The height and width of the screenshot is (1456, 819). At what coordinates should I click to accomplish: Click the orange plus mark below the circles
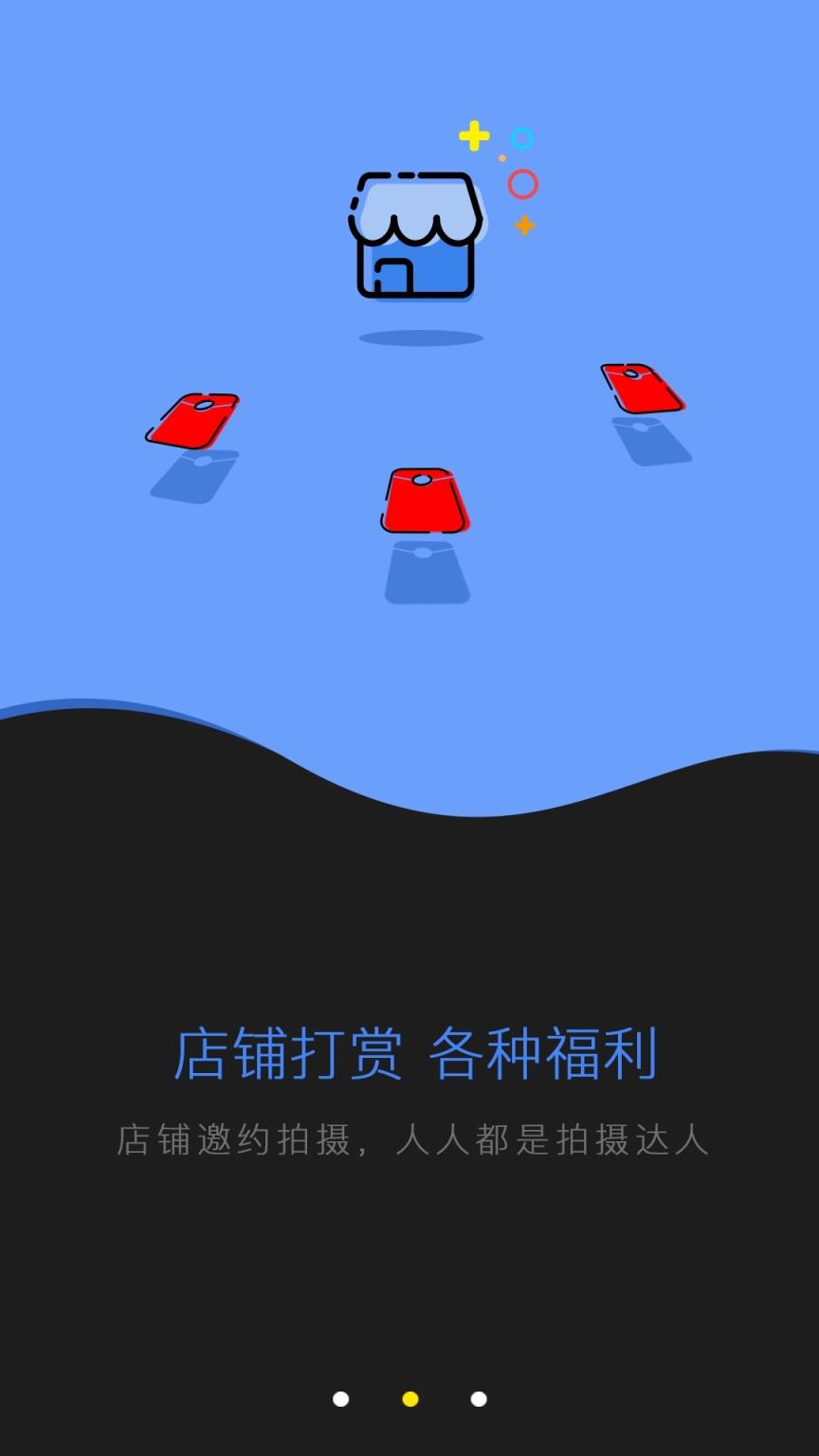(524, 226)
